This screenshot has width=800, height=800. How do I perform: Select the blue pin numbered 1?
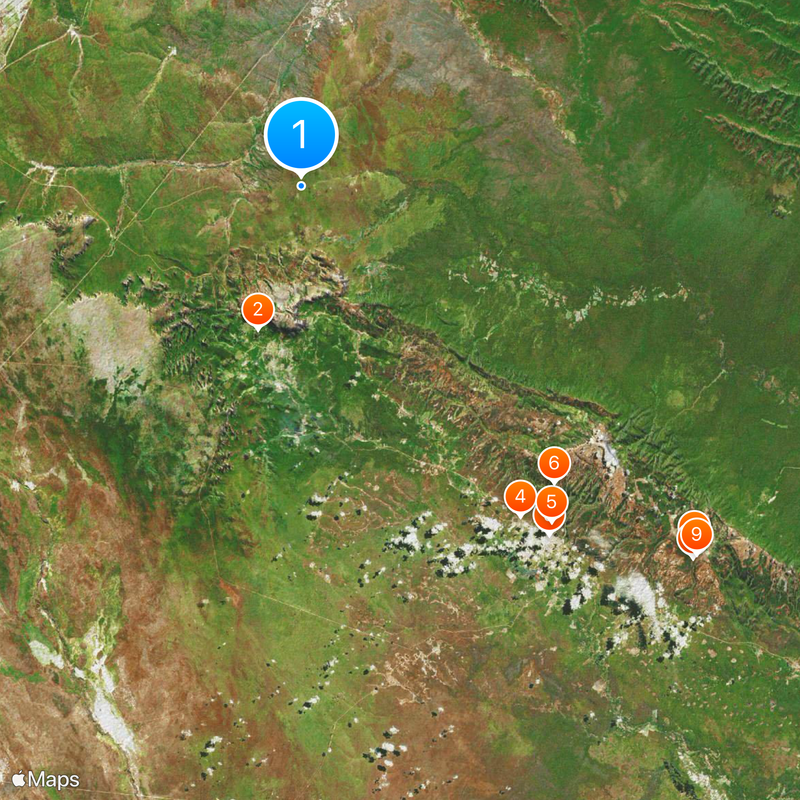tap(301, 135)
